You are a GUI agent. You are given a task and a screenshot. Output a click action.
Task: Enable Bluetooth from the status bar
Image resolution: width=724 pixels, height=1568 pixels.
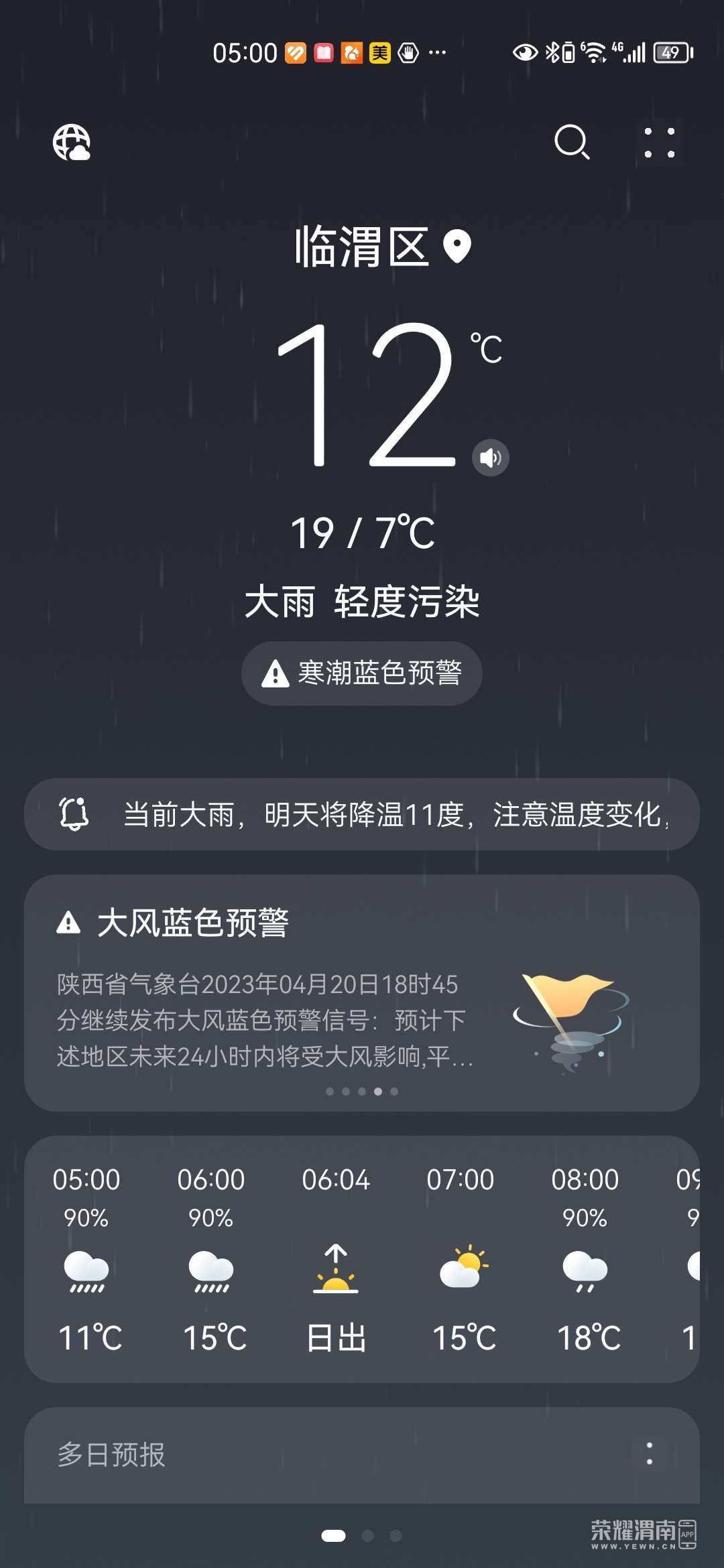click(x=556, y=52)
